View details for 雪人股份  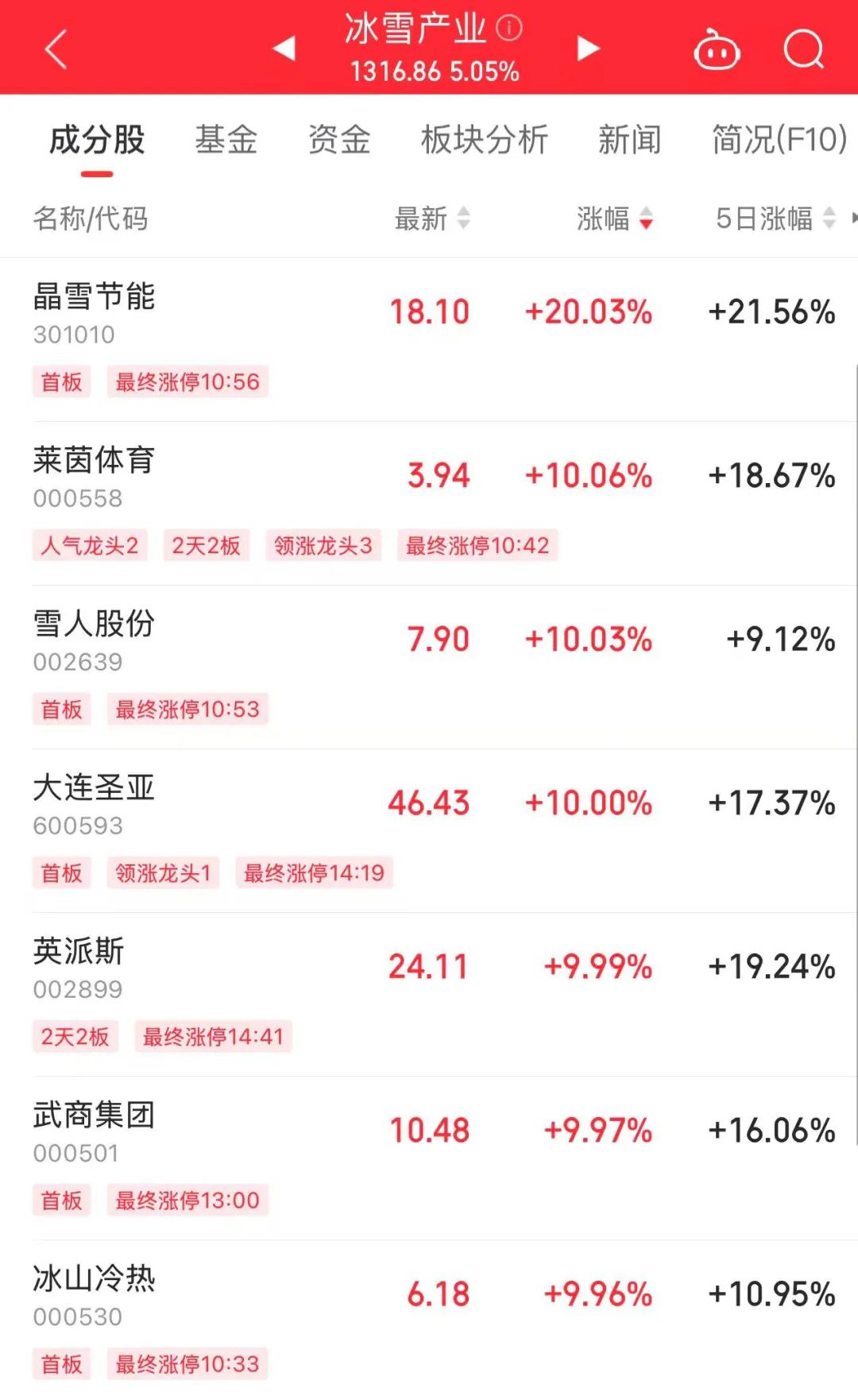(x=94, y=640)
